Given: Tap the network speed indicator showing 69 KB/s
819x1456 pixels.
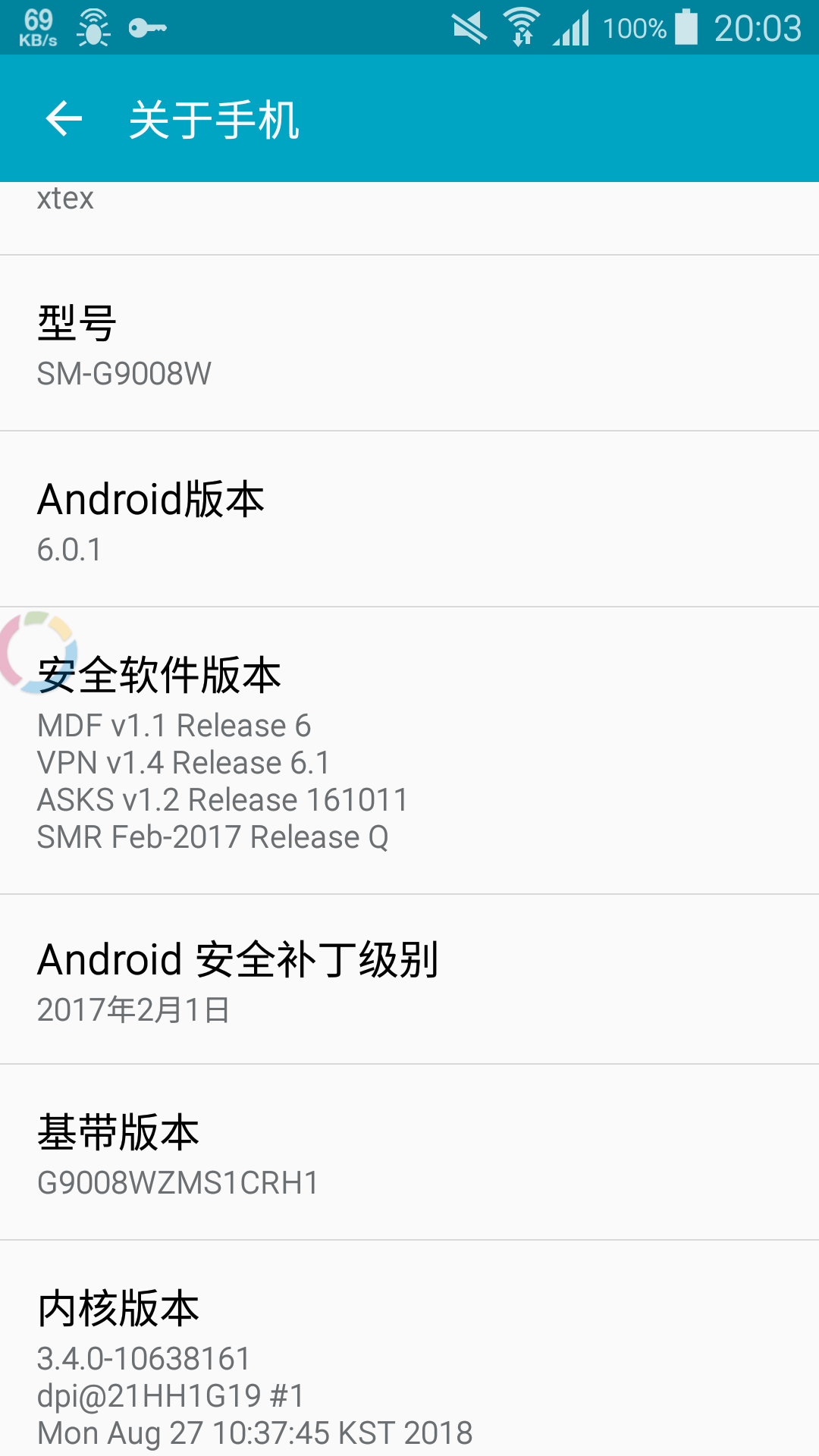Looking at the screenshot, I should 38,27.
